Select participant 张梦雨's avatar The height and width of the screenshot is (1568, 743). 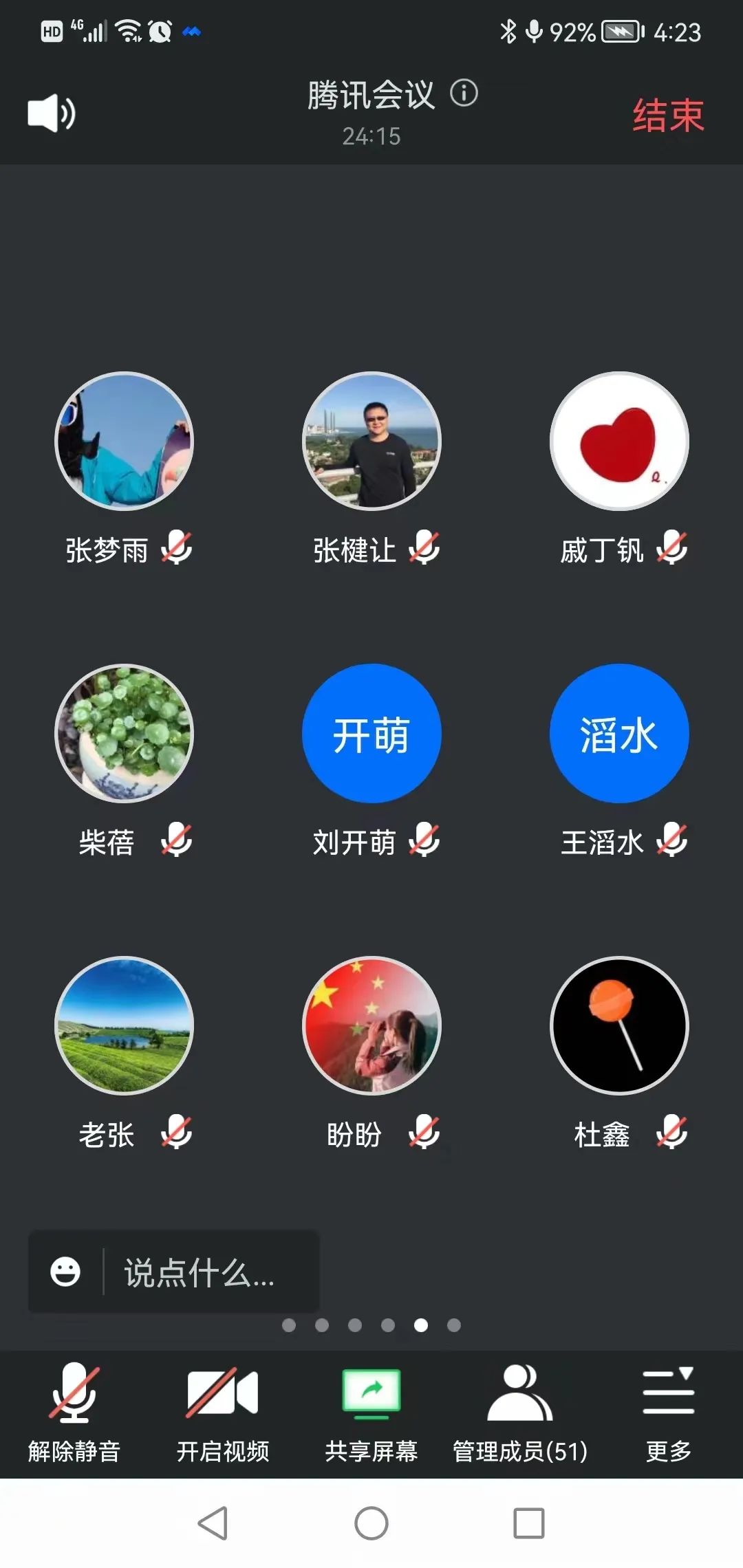coord(125,442)
